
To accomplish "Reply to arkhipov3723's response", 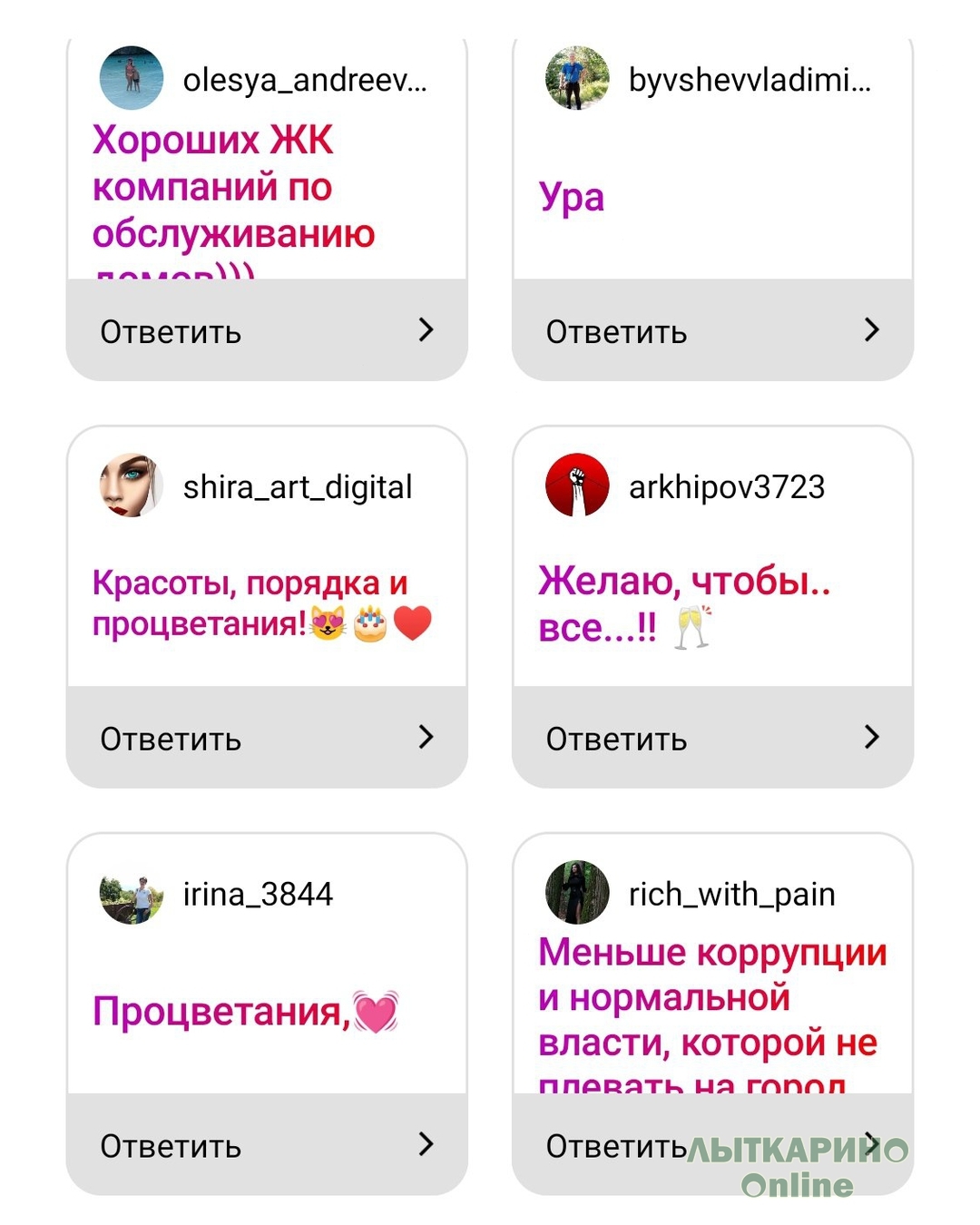I will point(712,738).
